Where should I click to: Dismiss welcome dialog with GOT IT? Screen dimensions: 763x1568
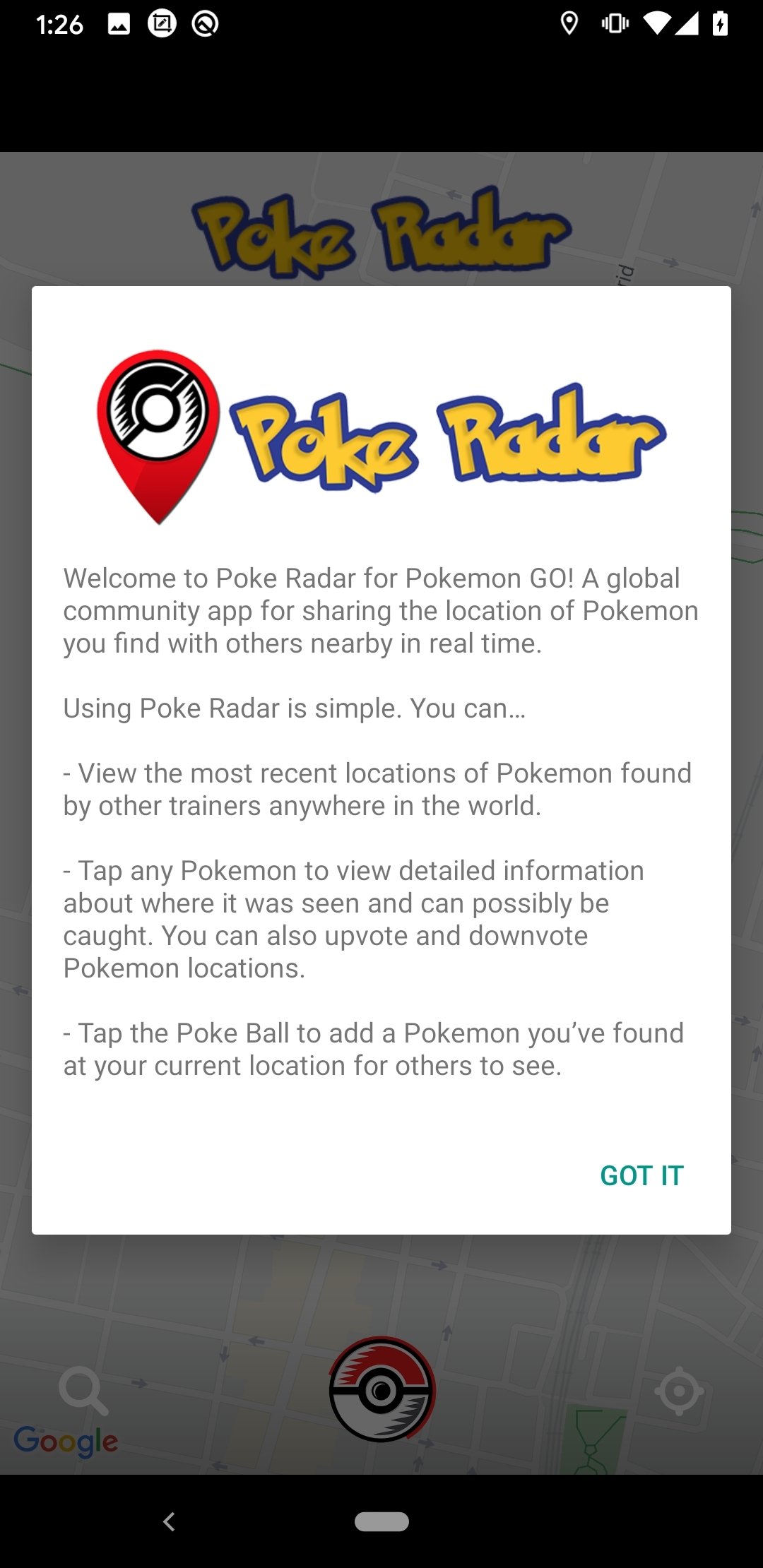point(641,1176)
